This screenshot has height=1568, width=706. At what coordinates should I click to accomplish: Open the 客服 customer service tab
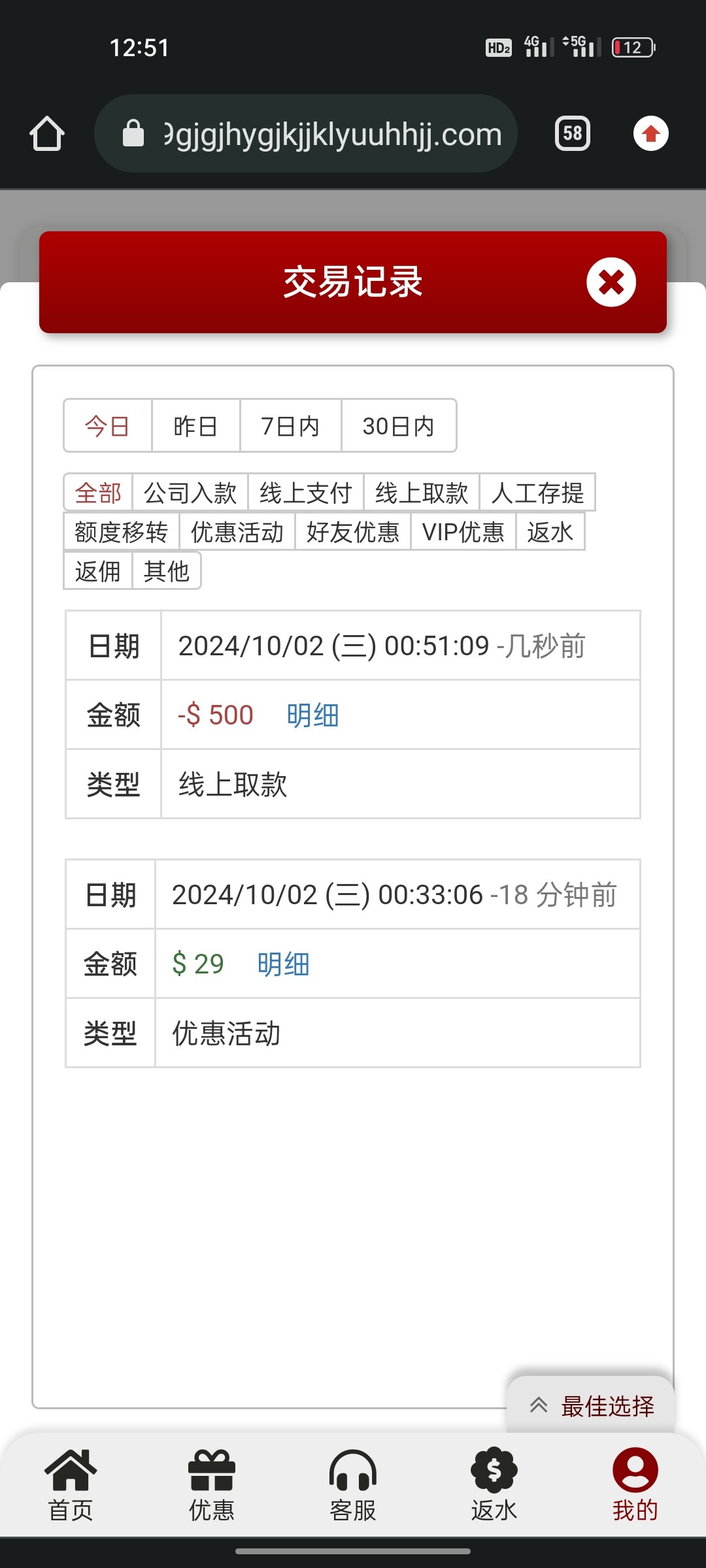click(x=353, y=1484)
